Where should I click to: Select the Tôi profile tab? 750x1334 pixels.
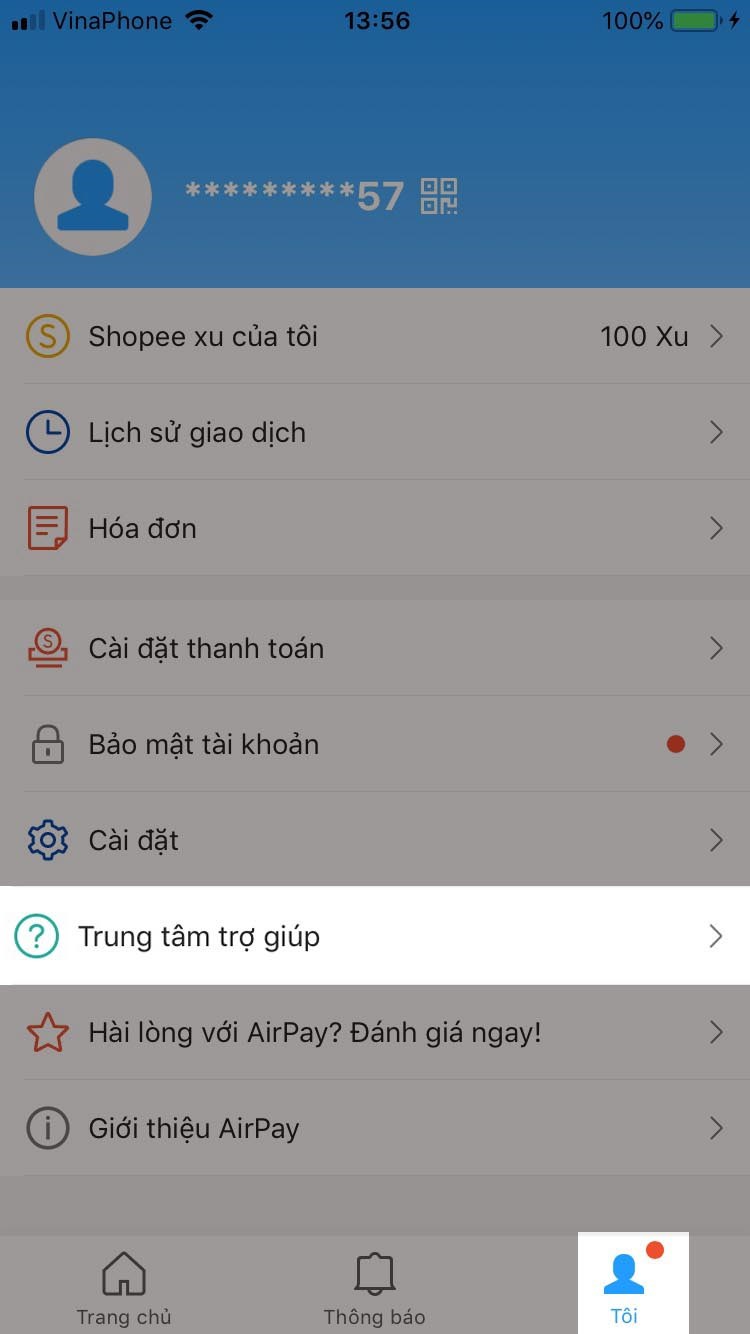pos(623,1285)
